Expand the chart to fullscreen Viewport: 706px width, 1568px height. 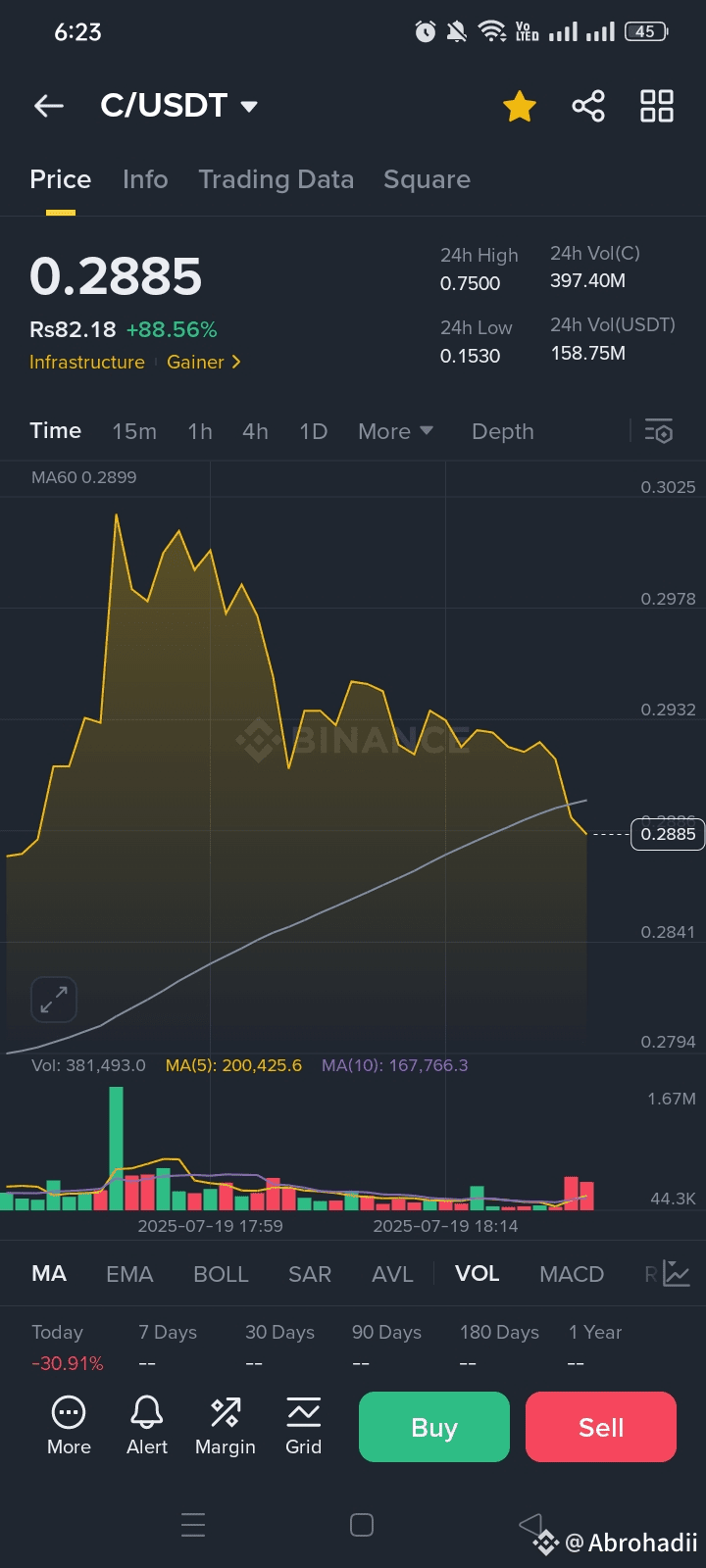pos(54,1000)
